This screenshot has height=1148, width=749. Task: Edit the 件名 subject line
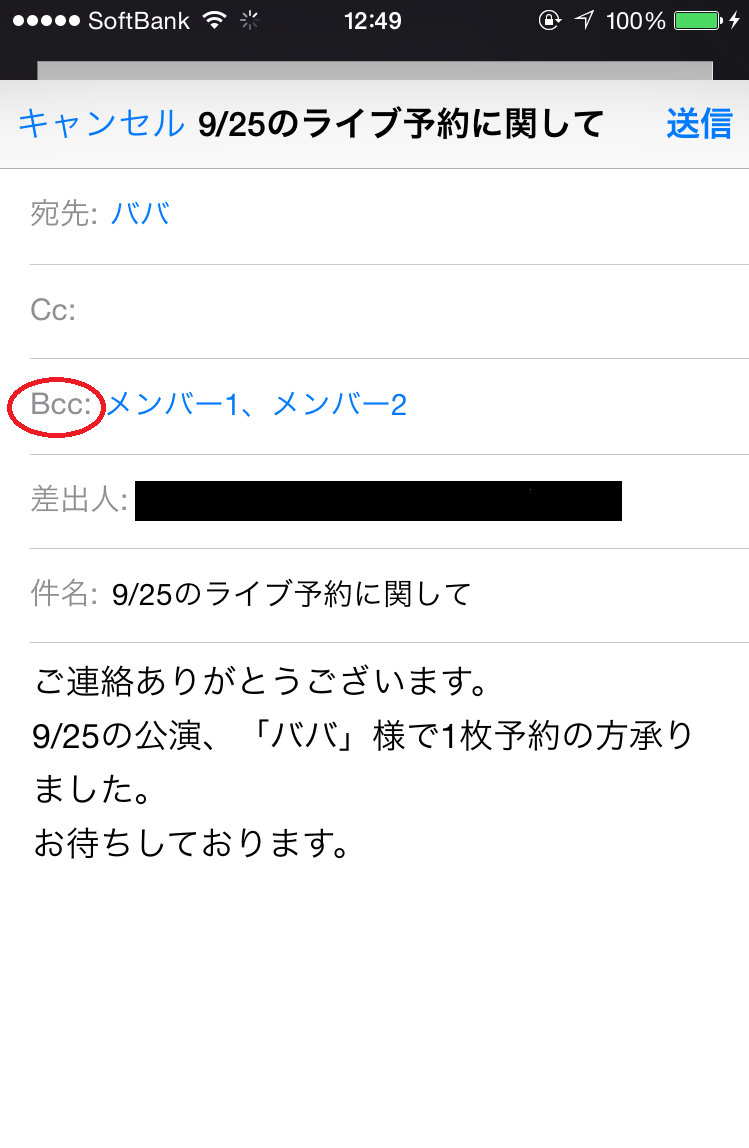click(x=290, y=596)
